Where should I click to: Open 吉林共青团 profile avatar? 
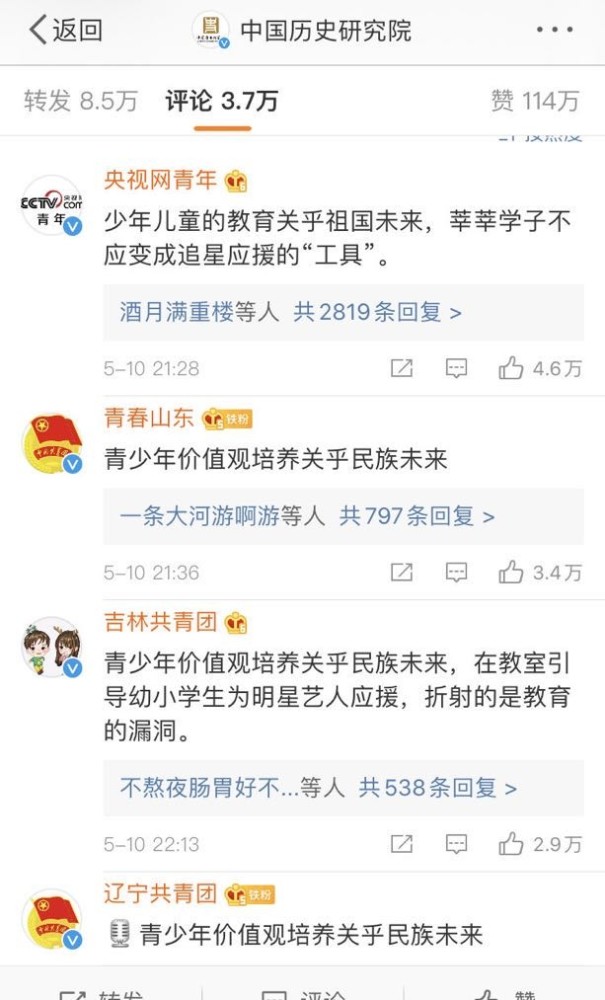tap(52, 647)
